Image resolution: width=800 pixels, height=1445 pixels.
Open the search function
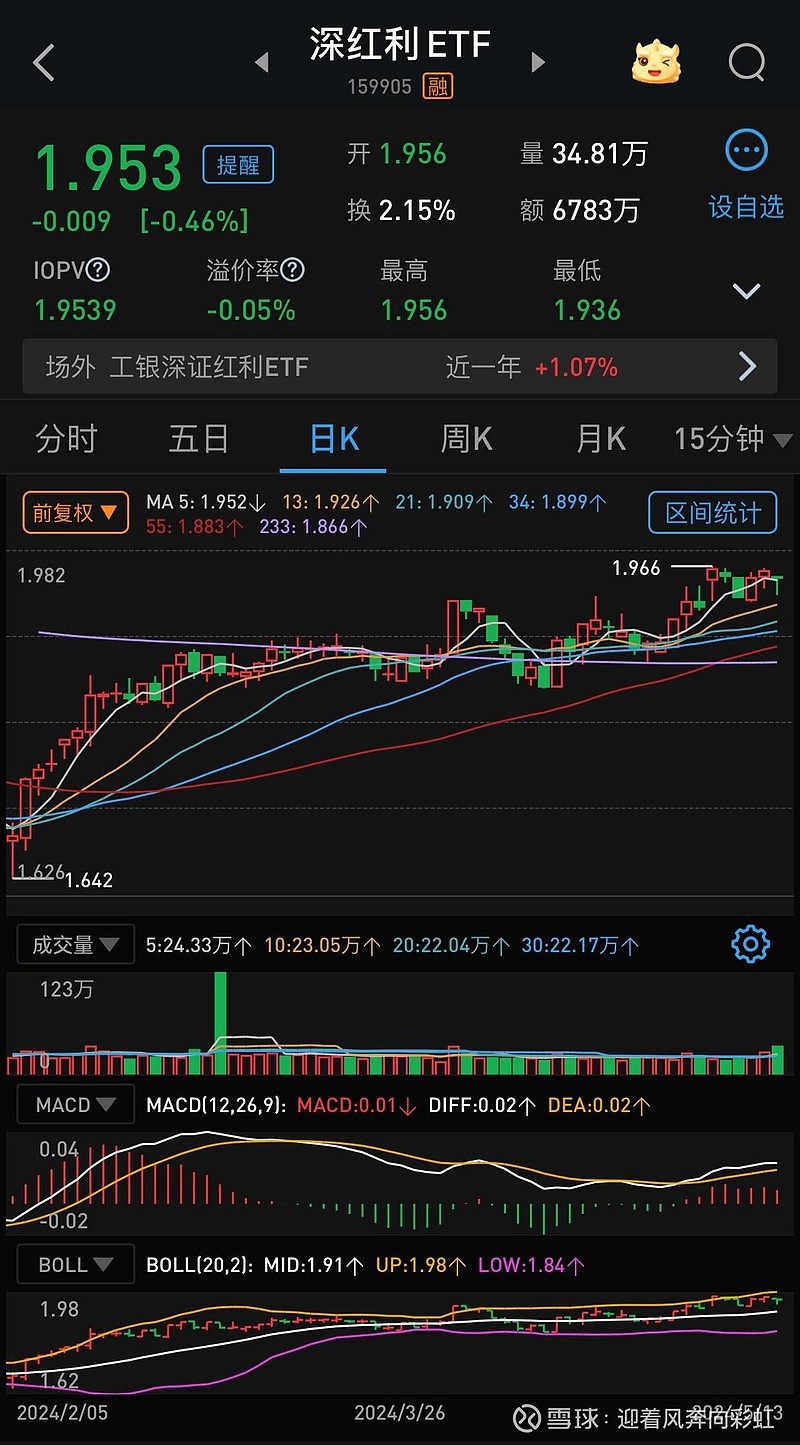coord(746,62)
